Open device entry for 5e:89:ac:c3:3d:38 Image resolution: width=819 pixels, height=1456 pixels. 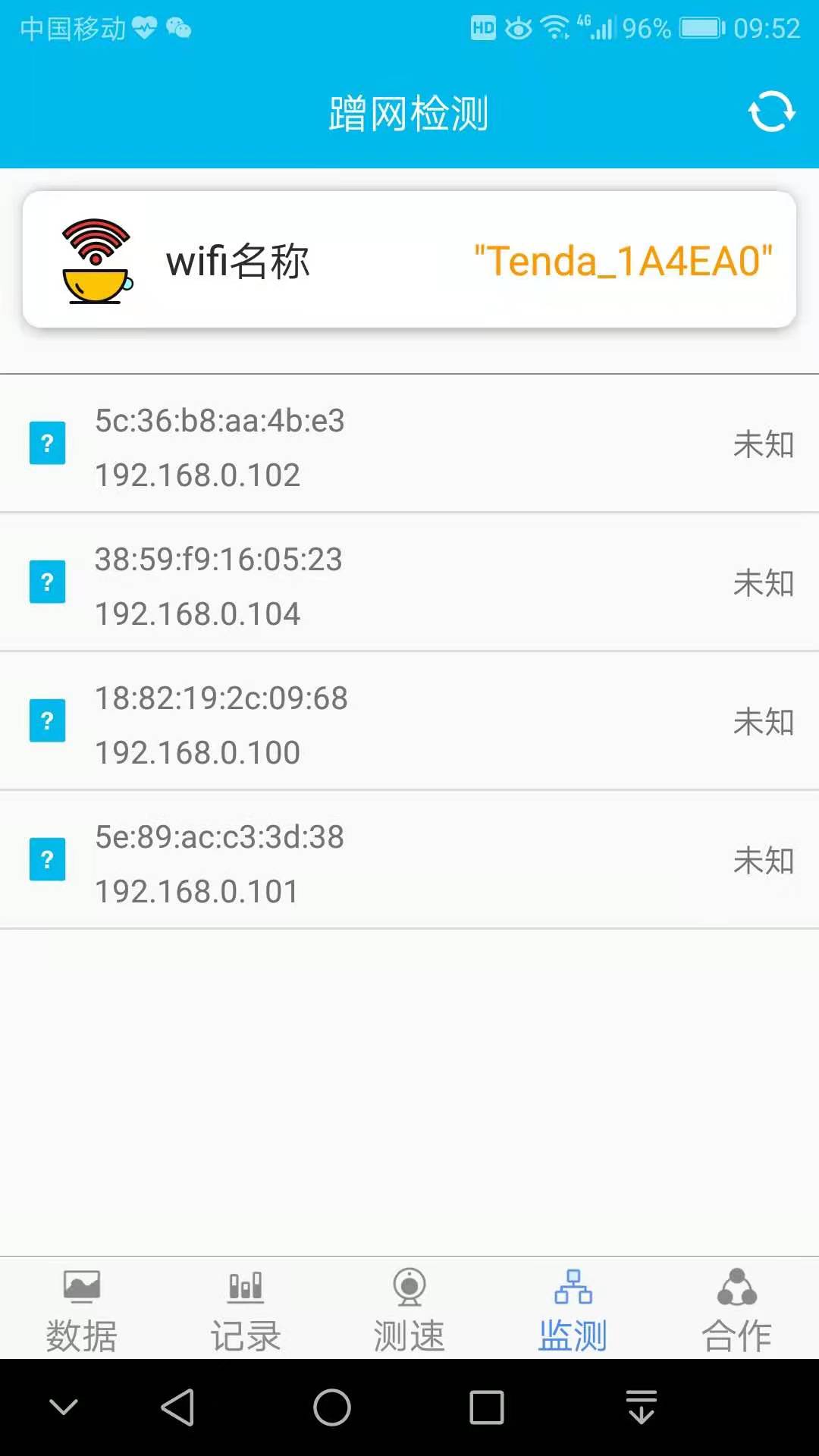click(x=409, y=864)
